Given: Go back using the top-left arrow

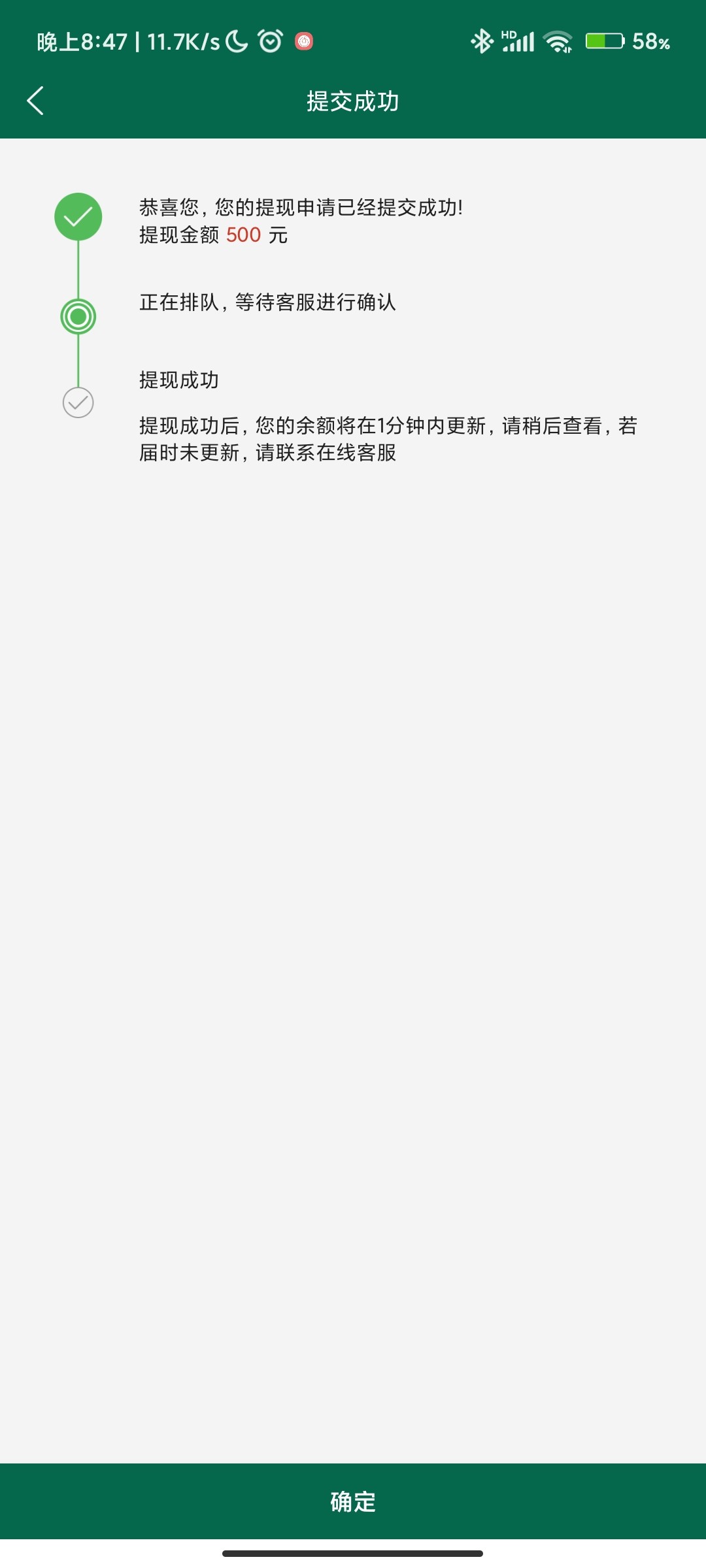Looking at the screenshot, I should (x=35, y=101).
